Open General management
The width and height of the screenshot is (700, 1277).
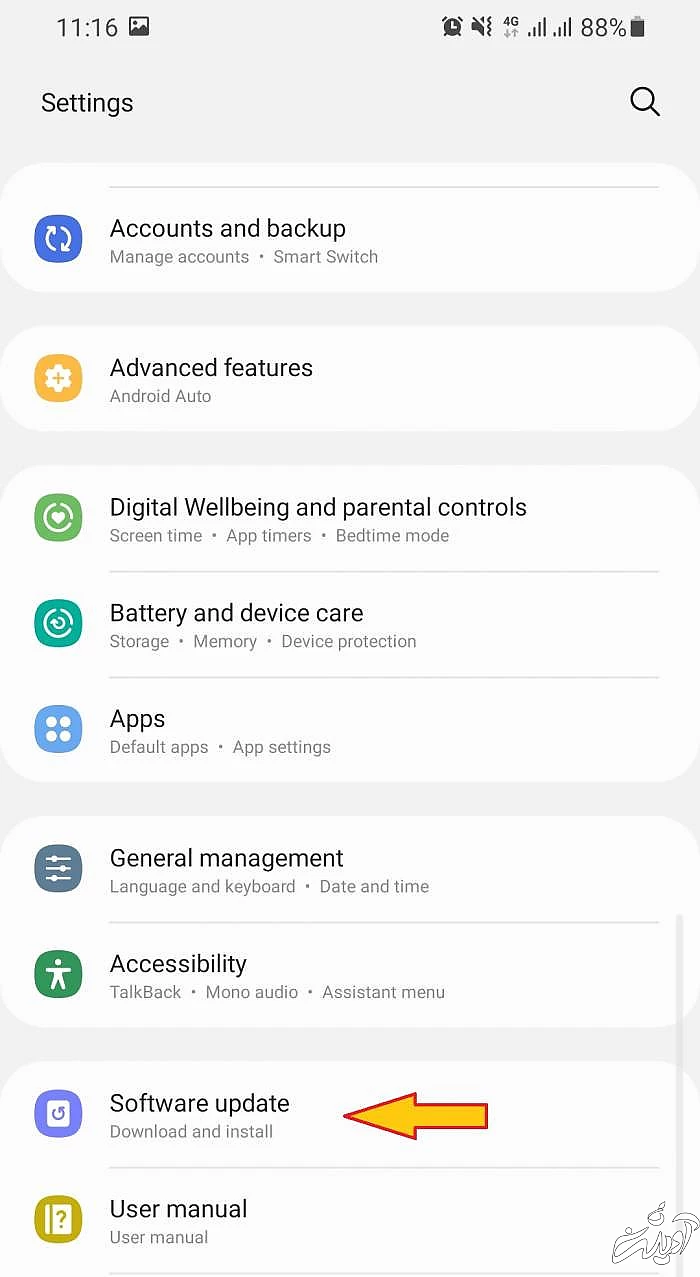point(227,870)
